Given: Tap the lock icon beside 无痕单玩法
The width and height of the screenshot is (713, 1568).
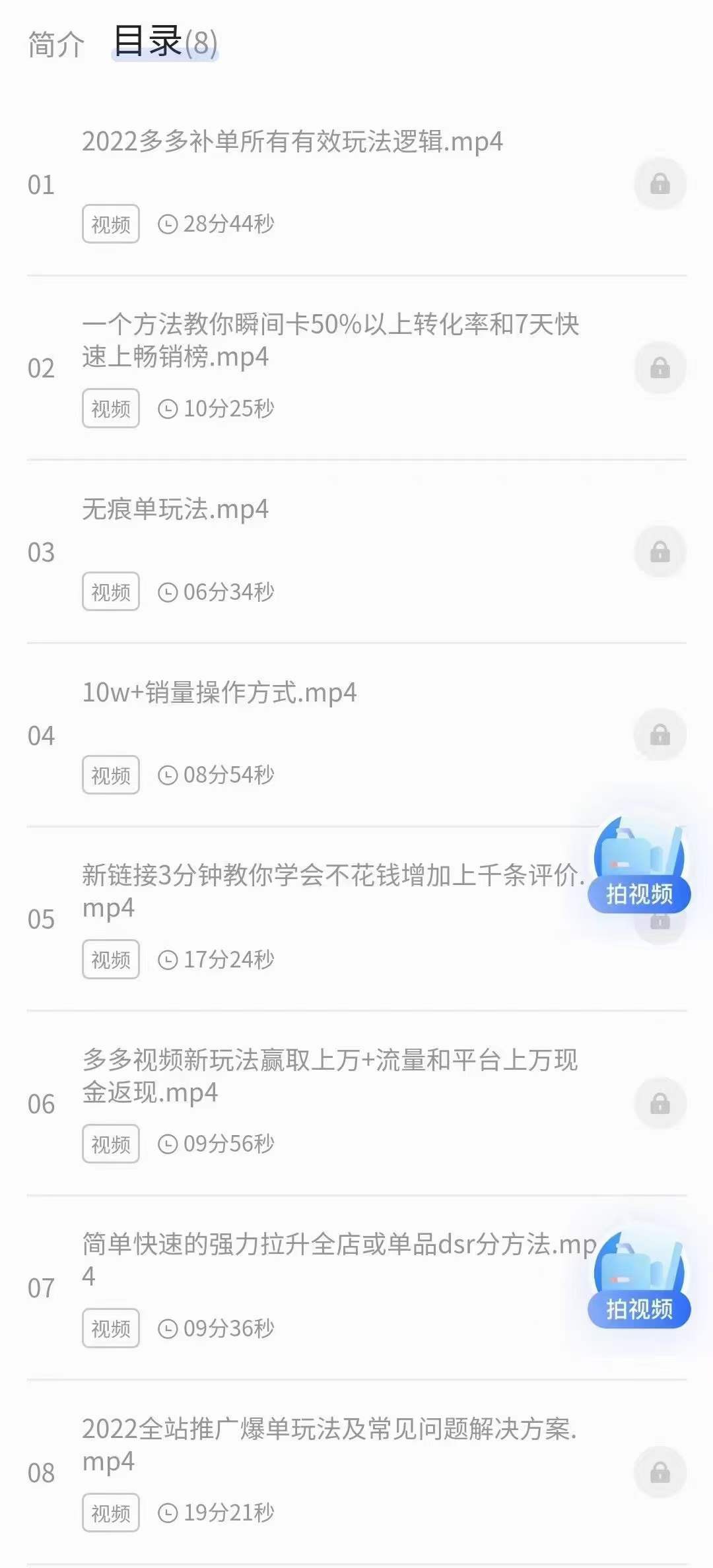Looking at the screenshot, I should [x=660, y=551].
